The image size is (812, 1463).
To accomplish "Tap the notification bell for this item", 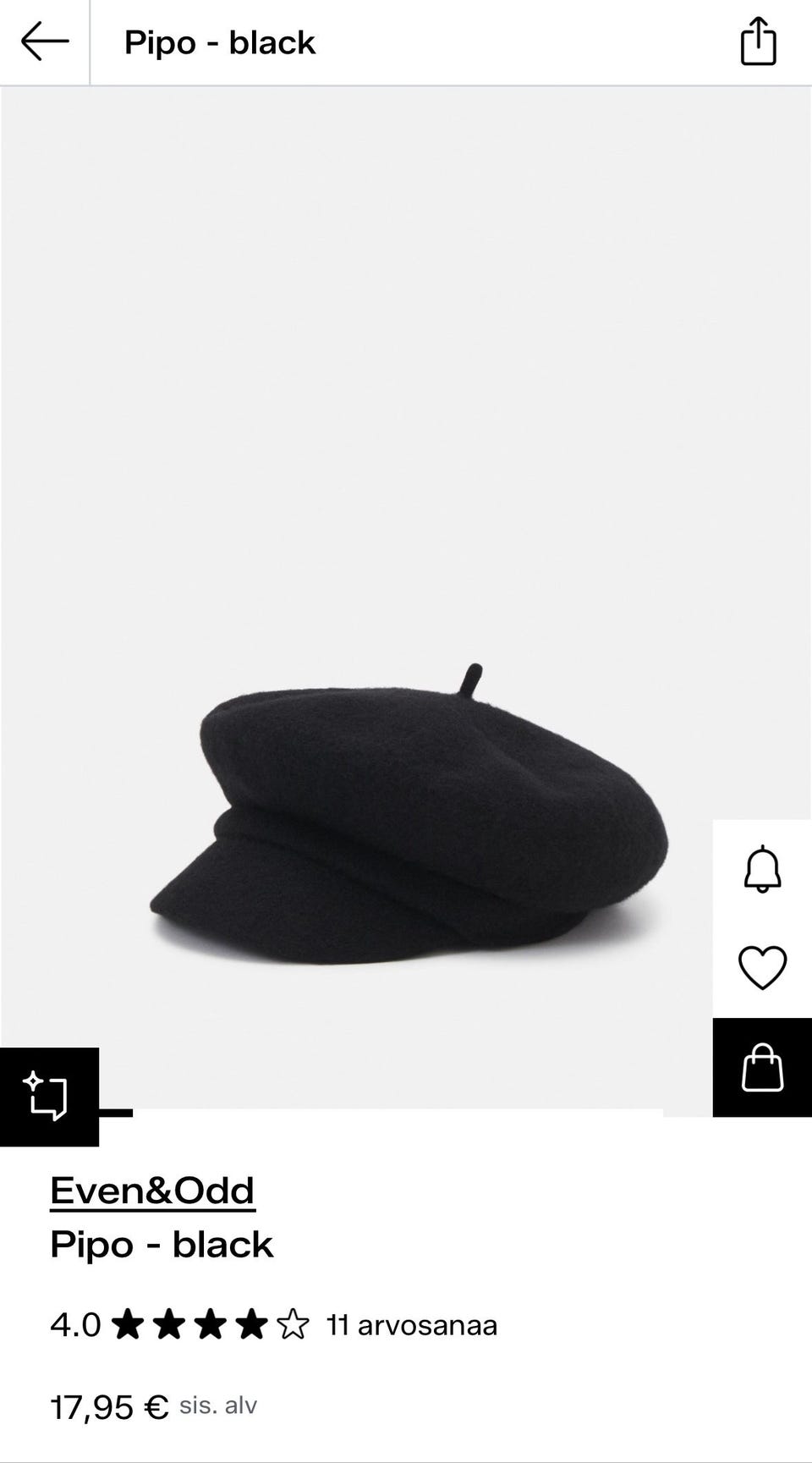I will coord(762,869).
